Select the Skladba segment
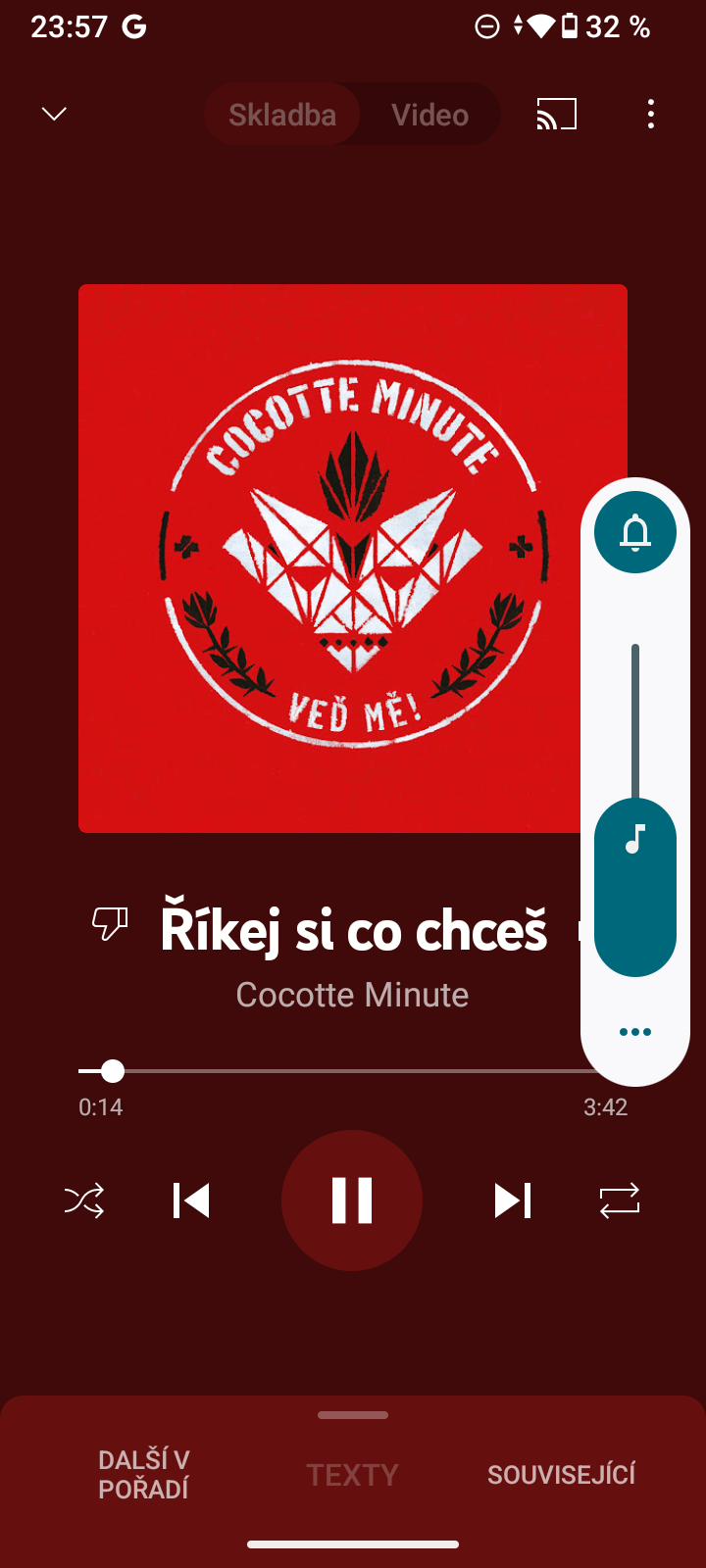The image size is (706, 1568). pyautogui.click(x=282, y=115)
